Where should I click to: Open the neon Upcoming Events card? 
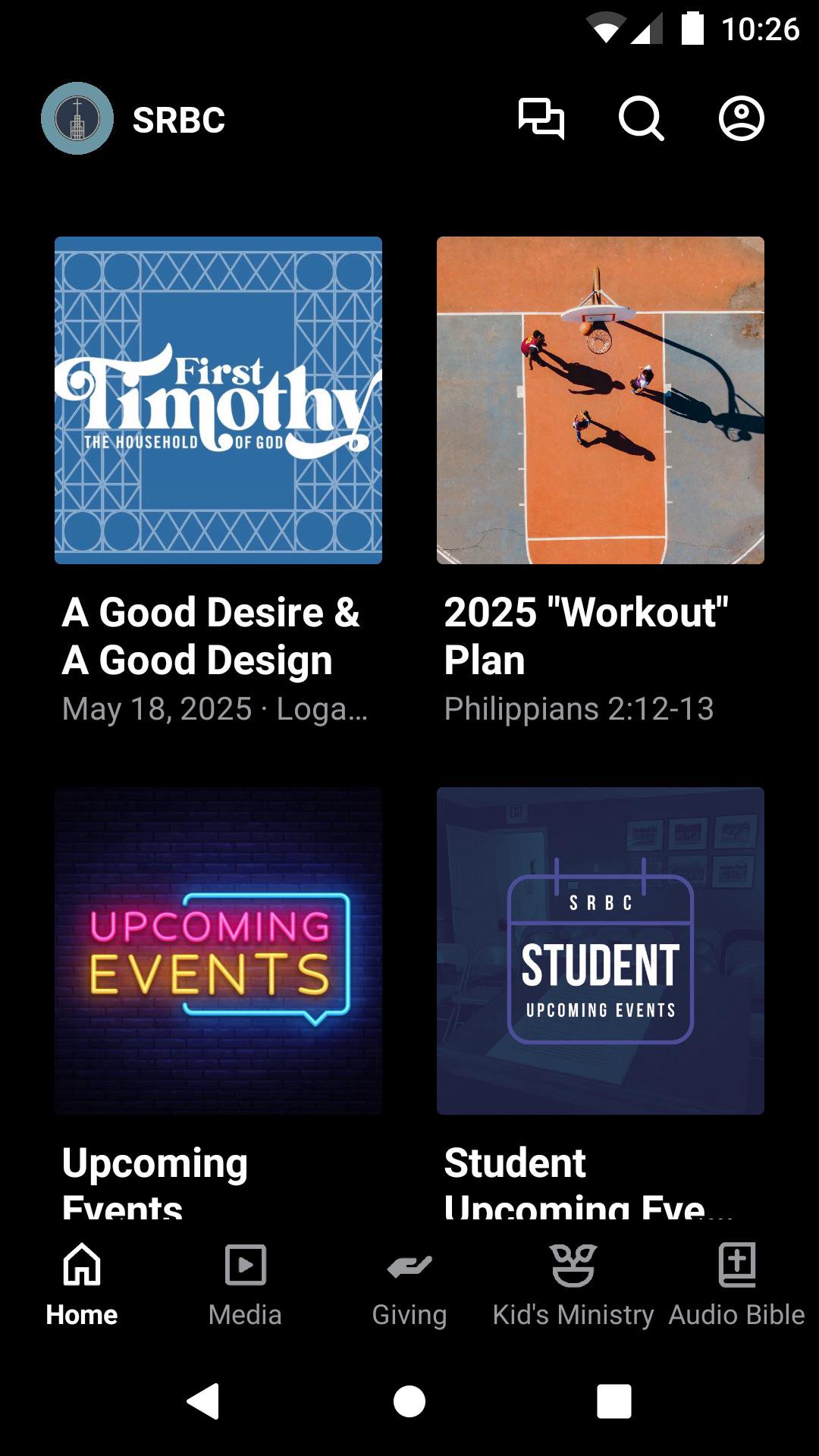coord(218,951)
